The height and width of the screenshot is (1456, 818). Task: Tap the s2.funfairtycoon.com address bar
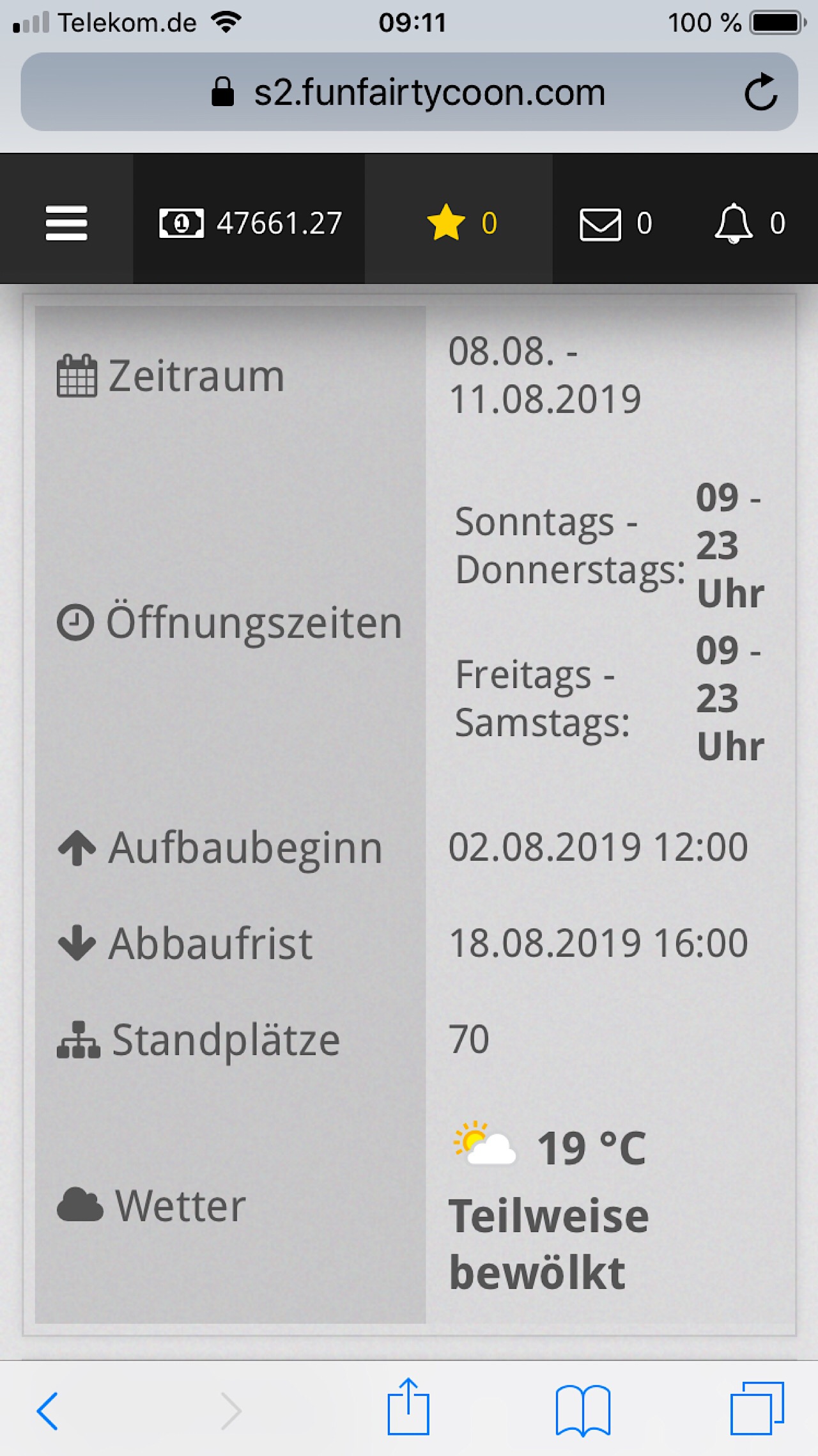click(409, 93)
